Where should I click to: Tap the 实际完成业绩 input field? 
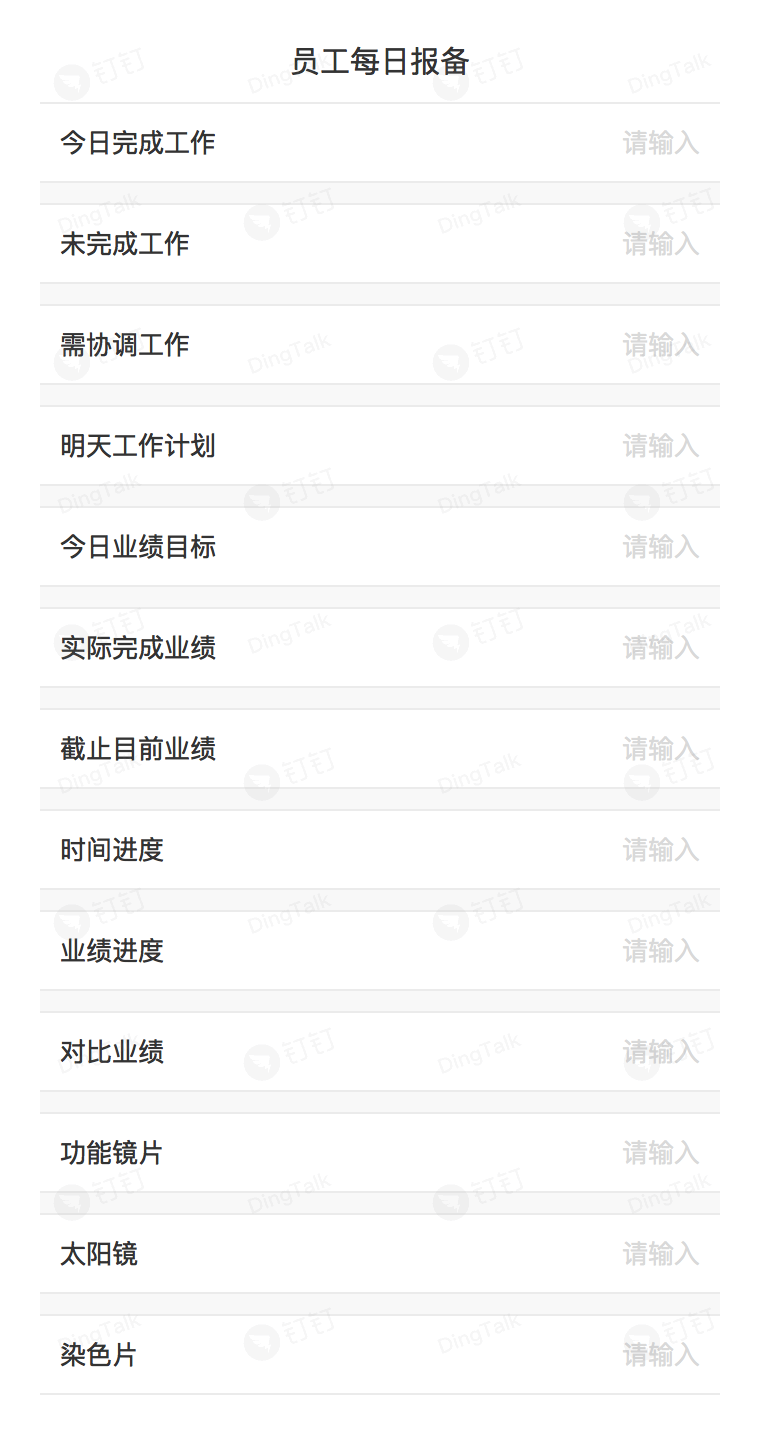pyautogui.click(x=380, y=648)
